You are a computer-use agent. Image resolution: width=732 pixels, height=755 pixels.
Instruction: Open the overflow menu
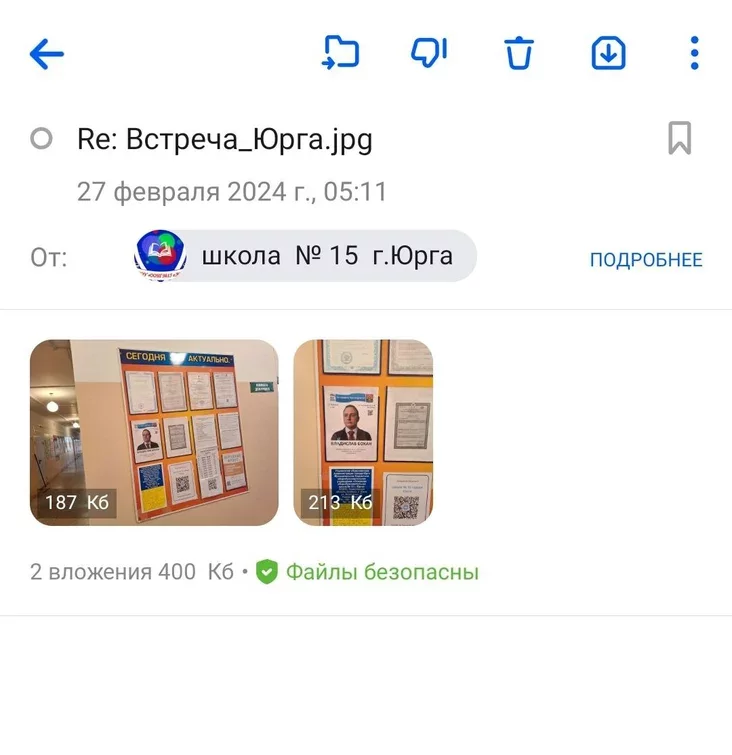695,53
